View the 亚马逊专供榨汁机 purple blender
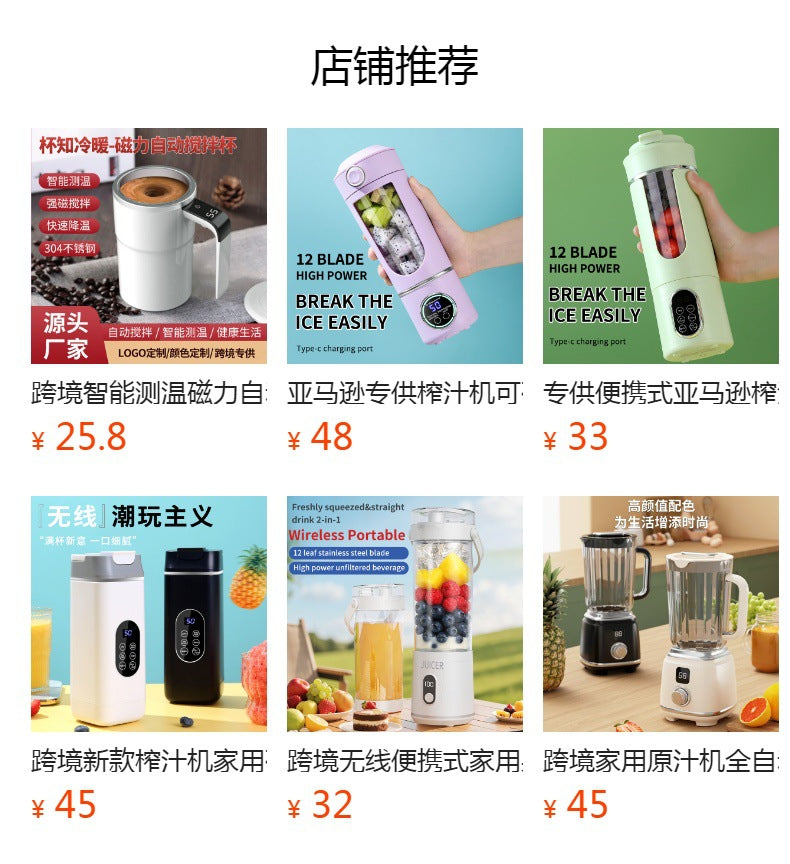This screenshot has width=790, height=864. pos(404,246)
